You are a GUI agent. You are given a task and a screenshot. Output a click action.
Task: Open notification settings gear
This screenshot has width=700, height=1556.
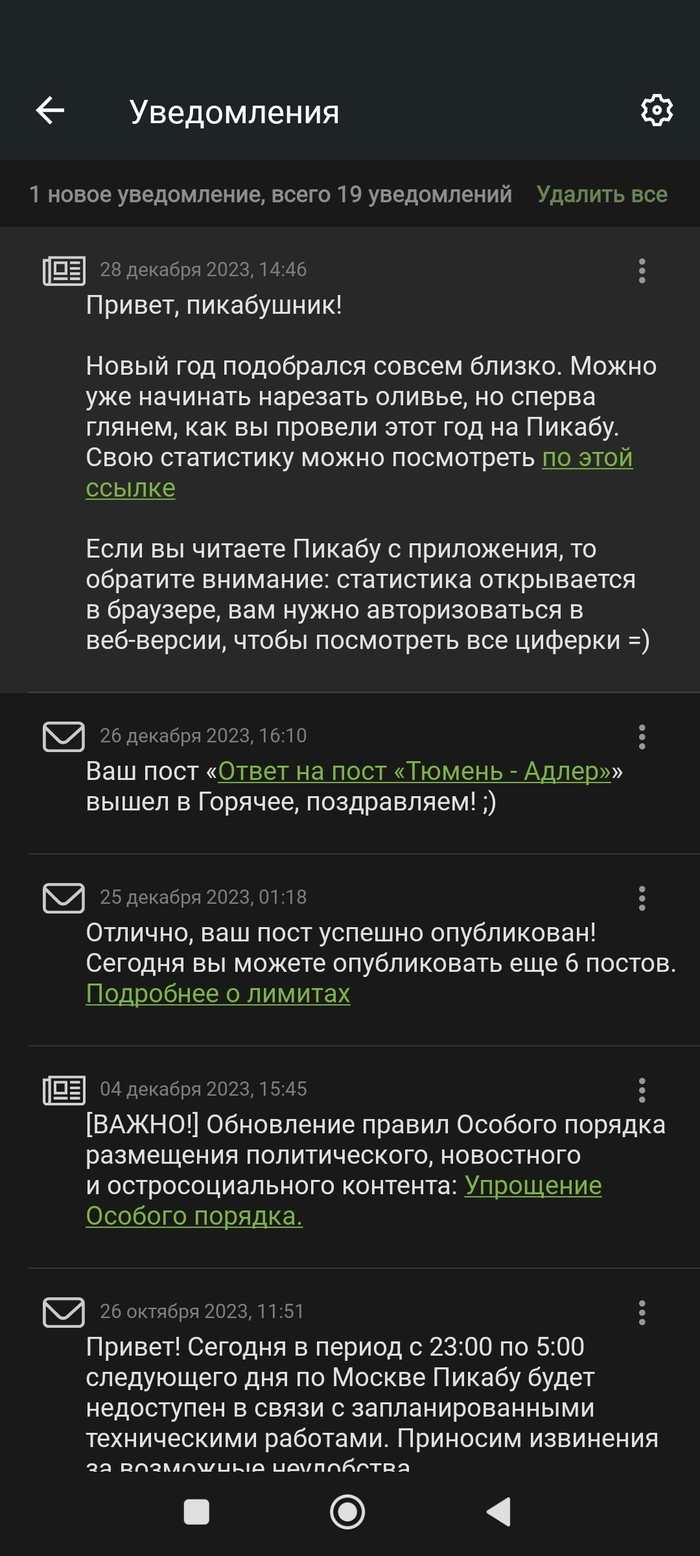(x=656, y=111)
